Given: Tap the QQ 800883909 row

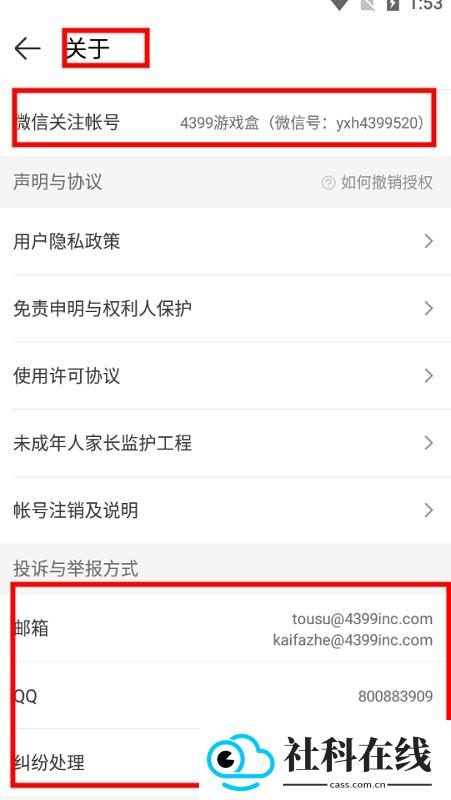Looking at the screenshot, I should coord(226,696).
